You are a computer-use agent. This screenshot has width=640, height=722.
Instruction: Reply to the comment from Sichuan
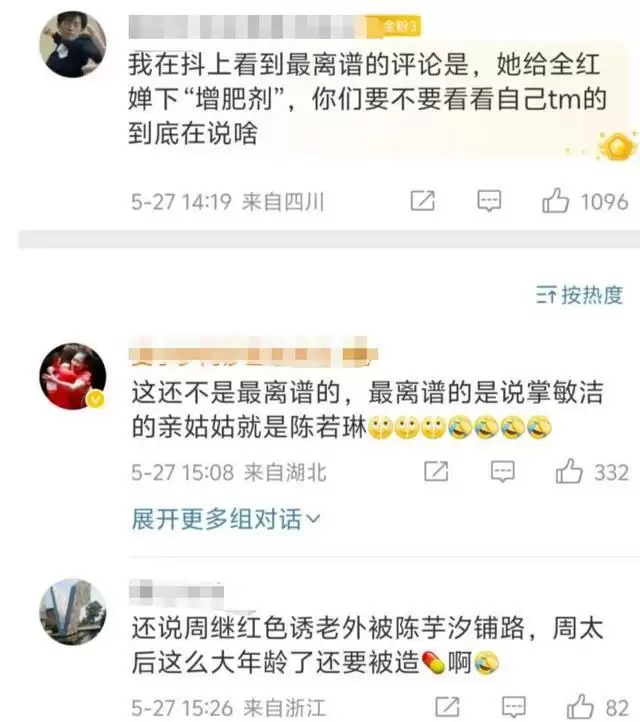(489, 201)
